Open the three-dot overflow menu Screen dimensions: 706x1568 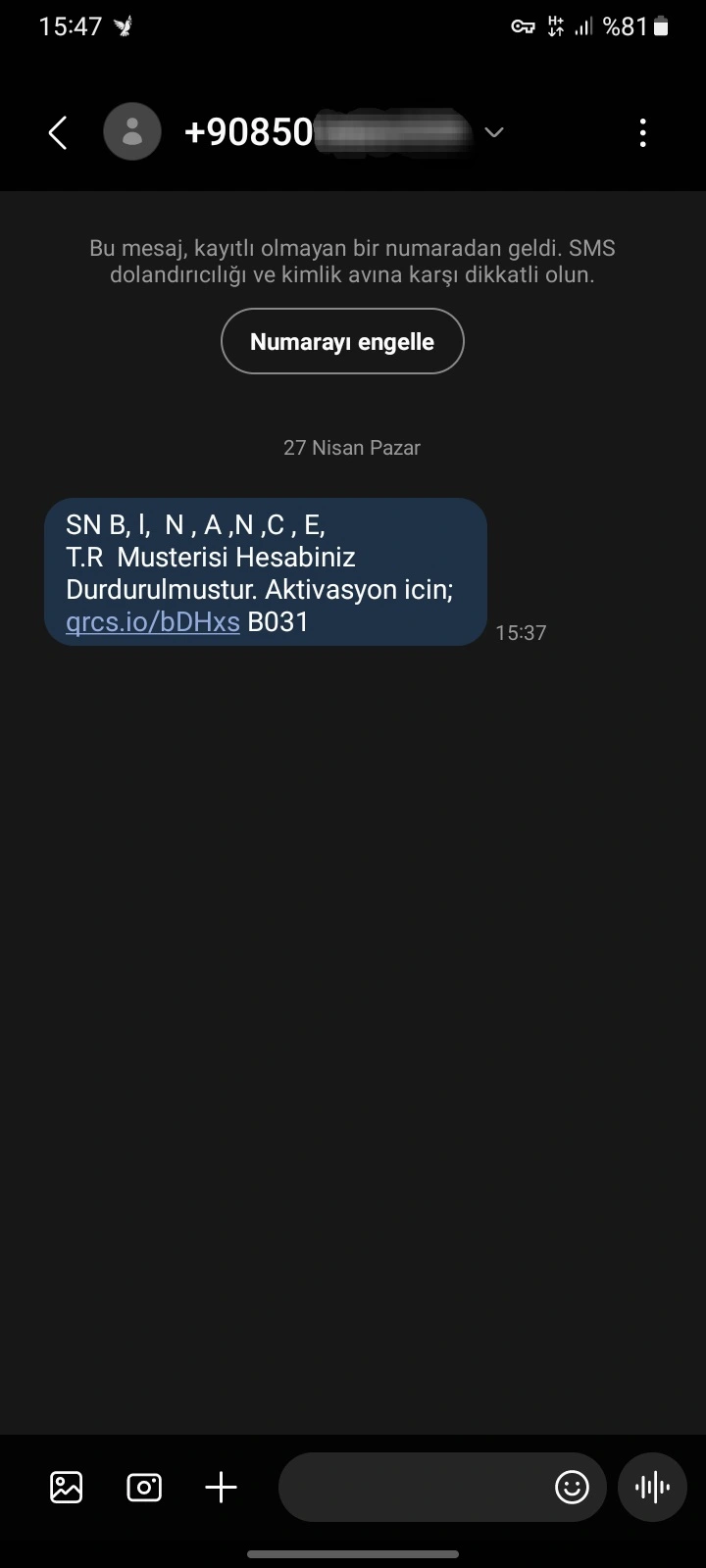[x=643, y=132]
